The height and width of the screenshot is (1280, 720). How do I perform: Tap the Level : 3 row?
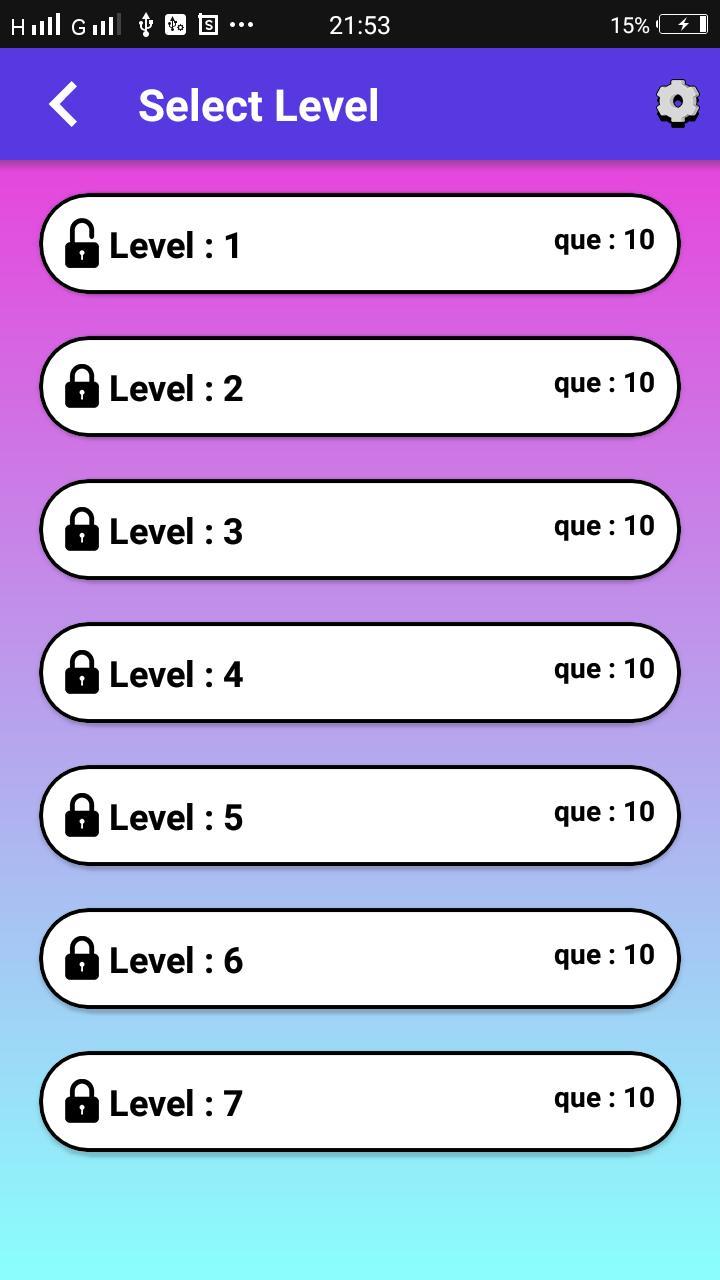point(360,530)
